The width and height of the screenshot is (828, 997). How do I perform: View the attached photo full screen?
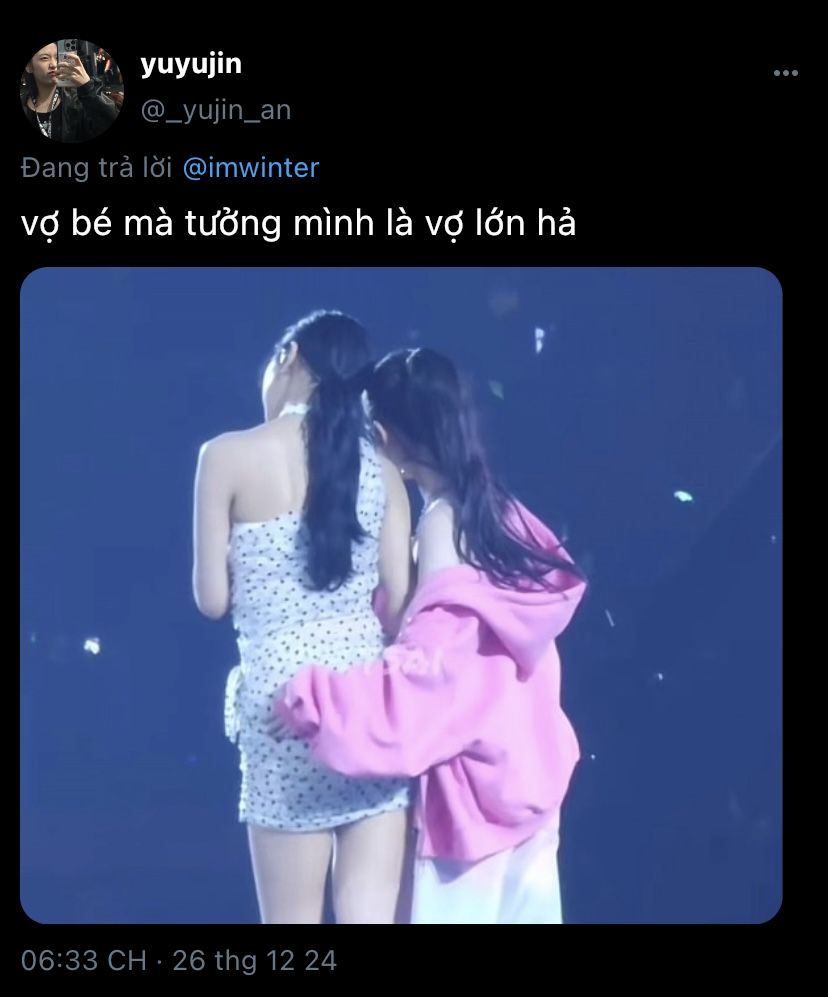(x=401, y=595)
